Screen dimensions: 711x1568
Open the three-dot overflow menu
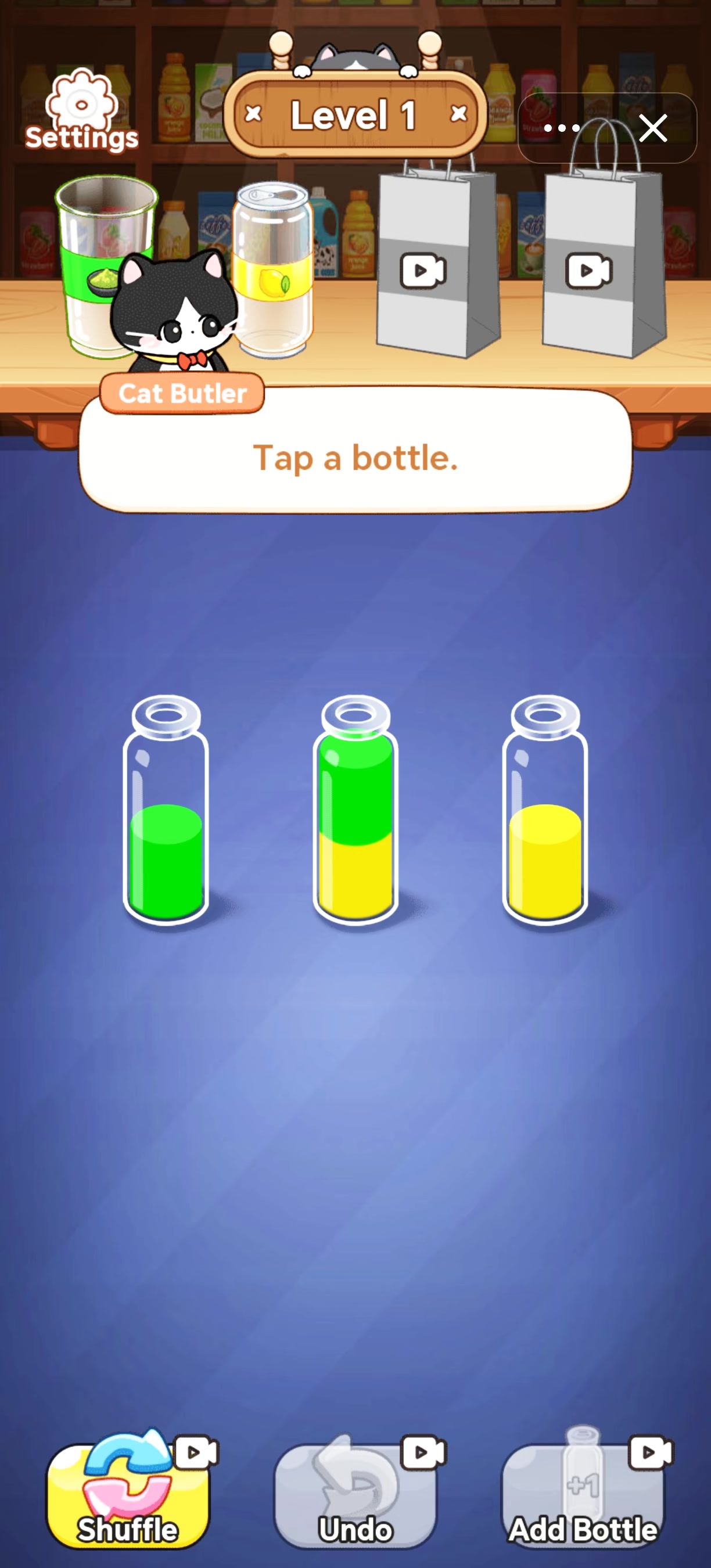(x=561, y=128)
